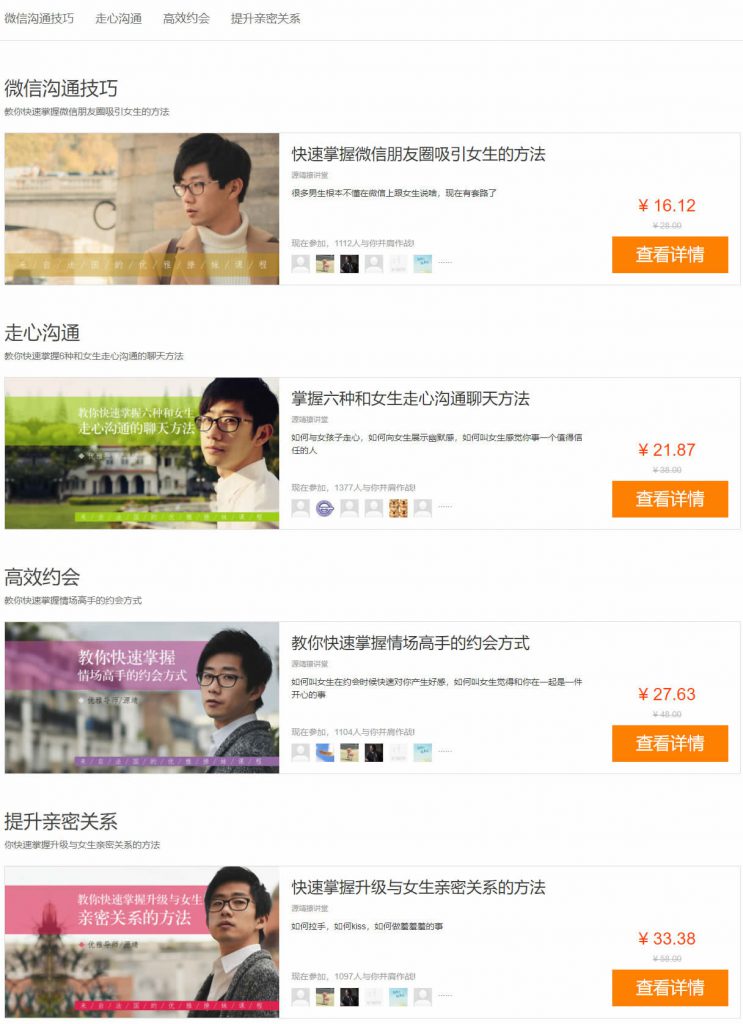
Task: Switch to the 微信沟通技巧 tab
Action: tap(39, 18)
